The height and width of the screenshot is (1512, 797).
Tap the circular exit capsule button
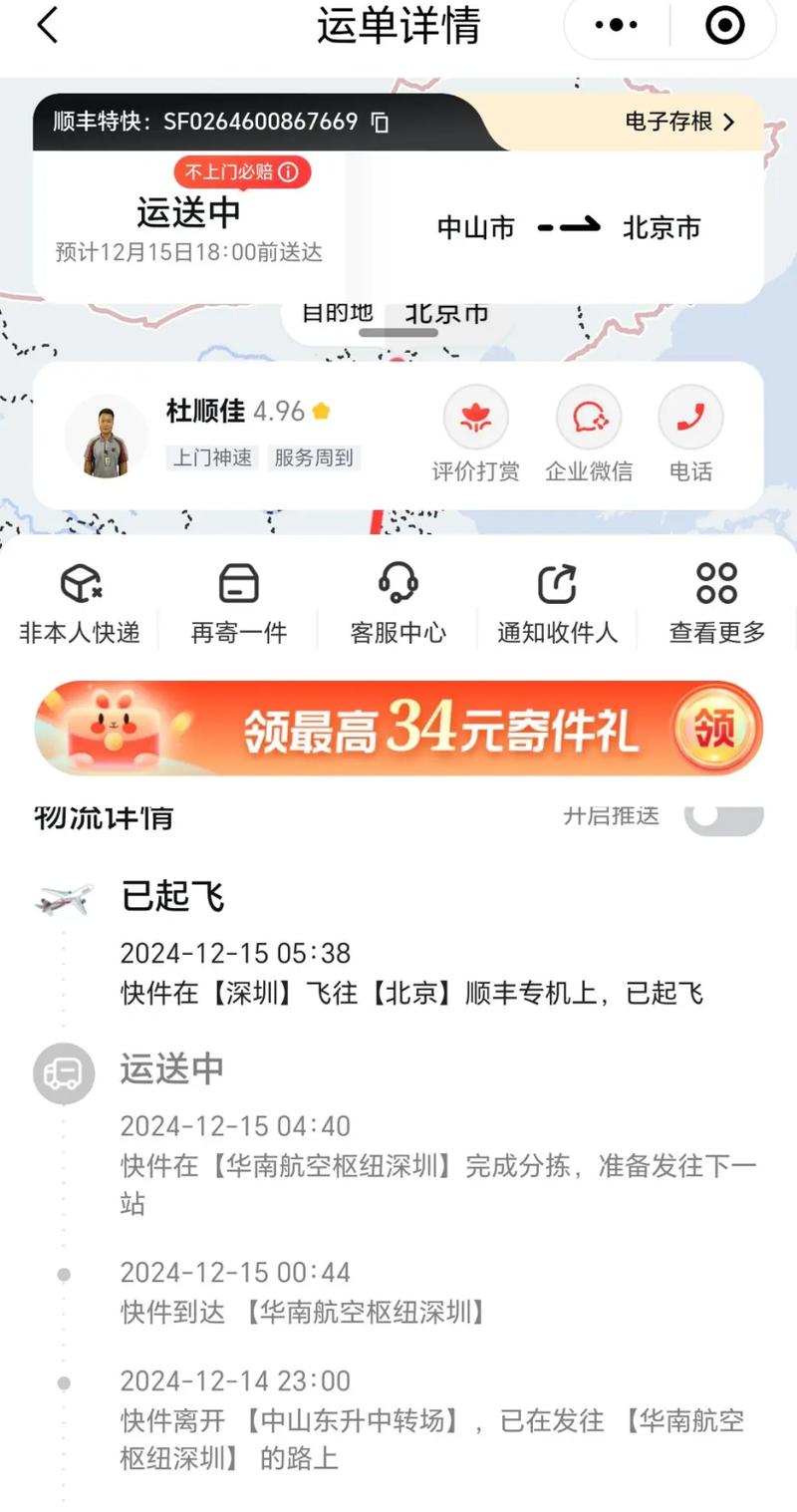(x=726, y=25)
